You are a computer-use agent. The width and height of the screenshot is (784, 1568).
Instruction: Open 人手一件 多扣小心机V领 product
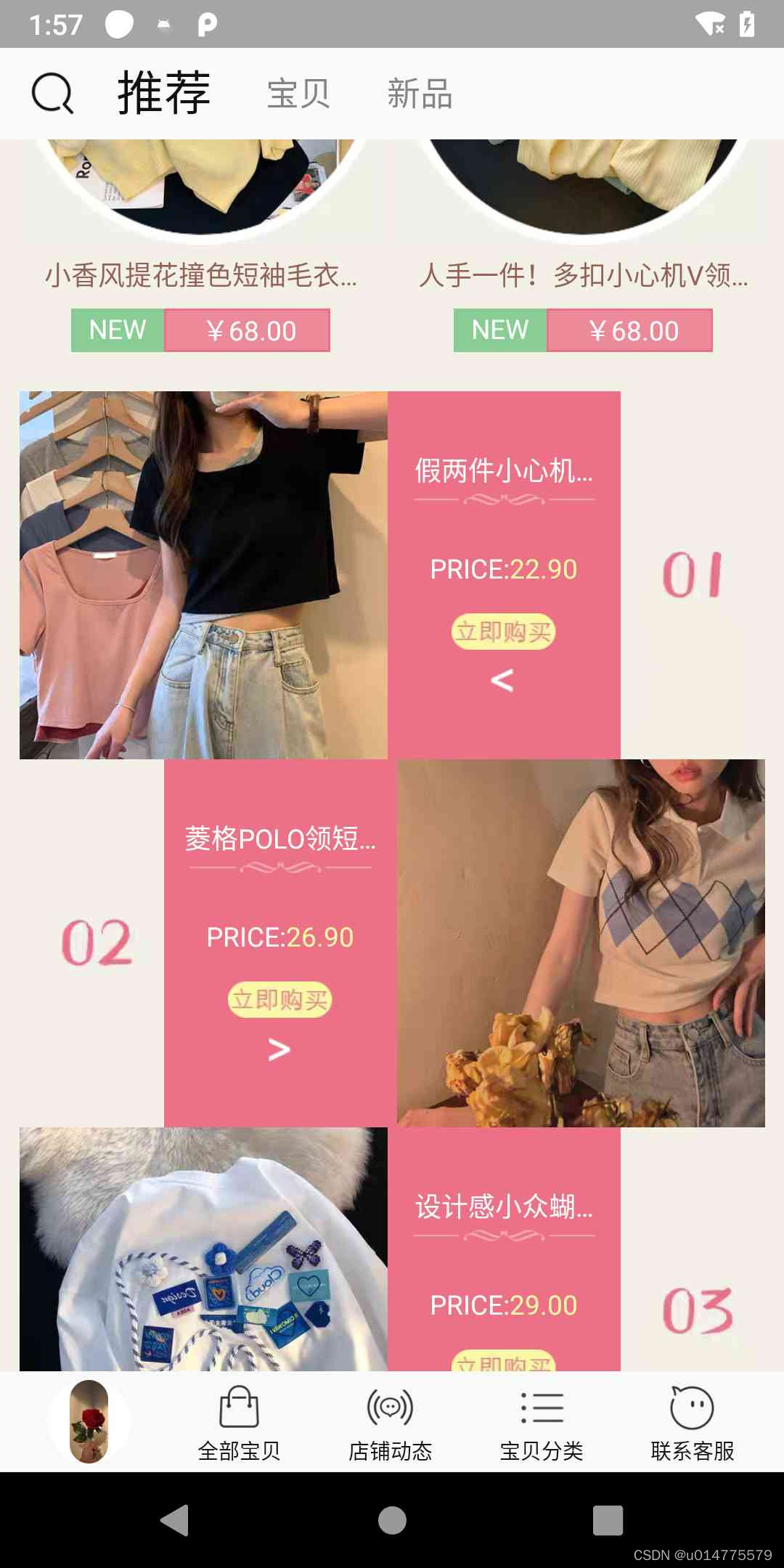click(x=583, y=276)
